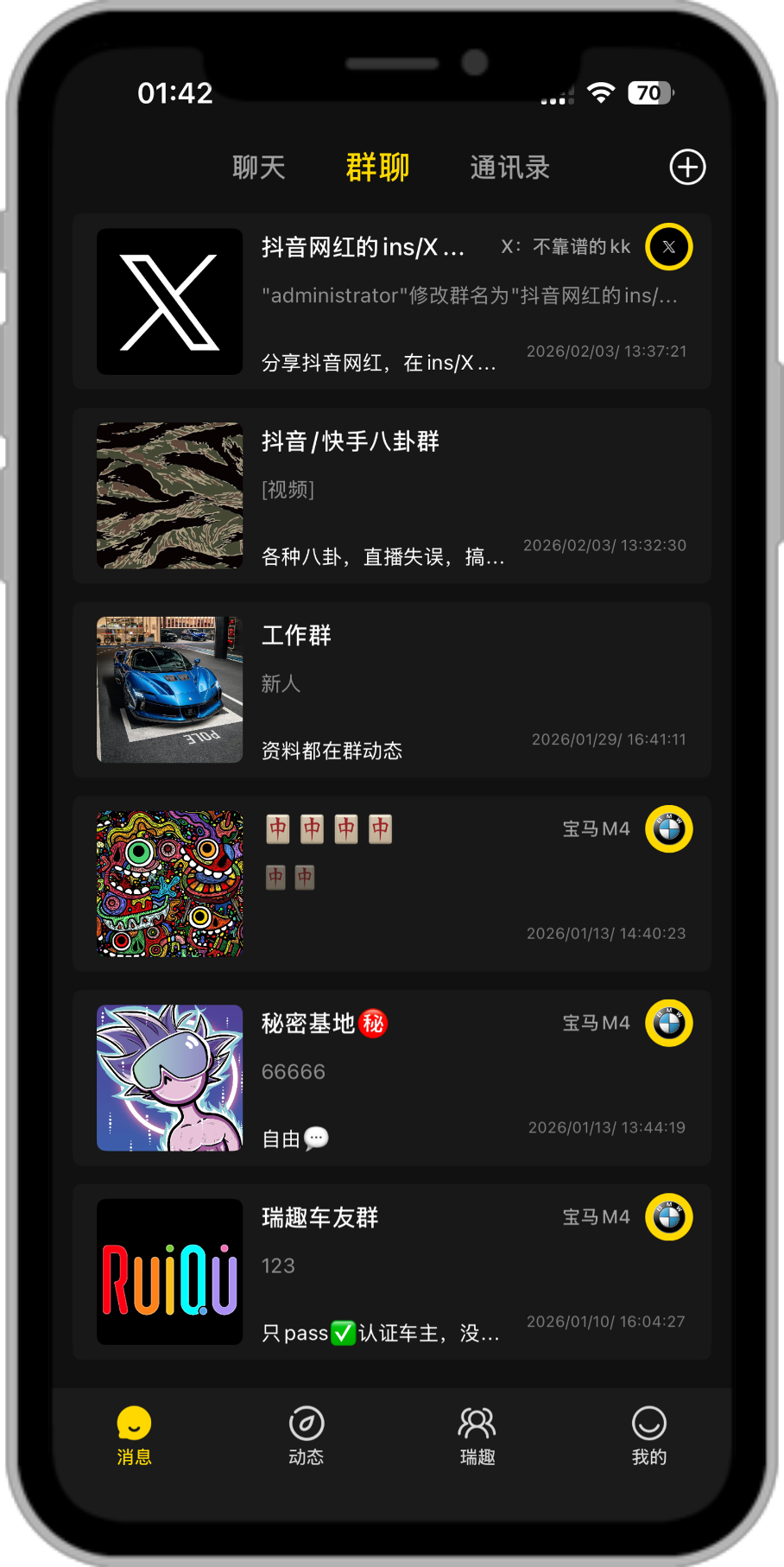Tap the 抖音/快手八卦群 camouflage avatar
This screenshot has height=1567, width=784.
(169, 495)
